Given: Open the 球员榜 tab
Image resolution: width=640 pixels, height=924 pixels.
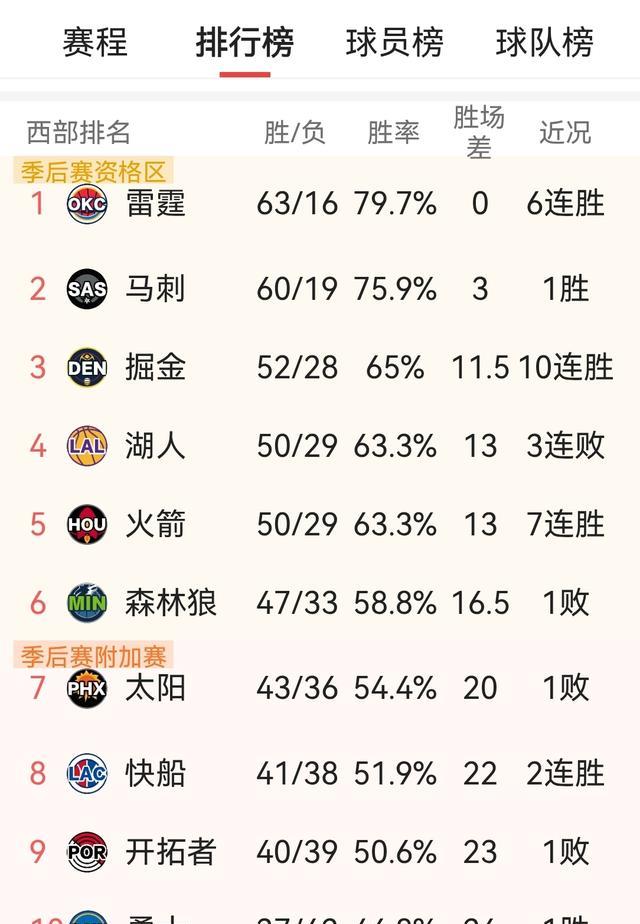Looking at the screenshot, I should [x=395, y=43].
